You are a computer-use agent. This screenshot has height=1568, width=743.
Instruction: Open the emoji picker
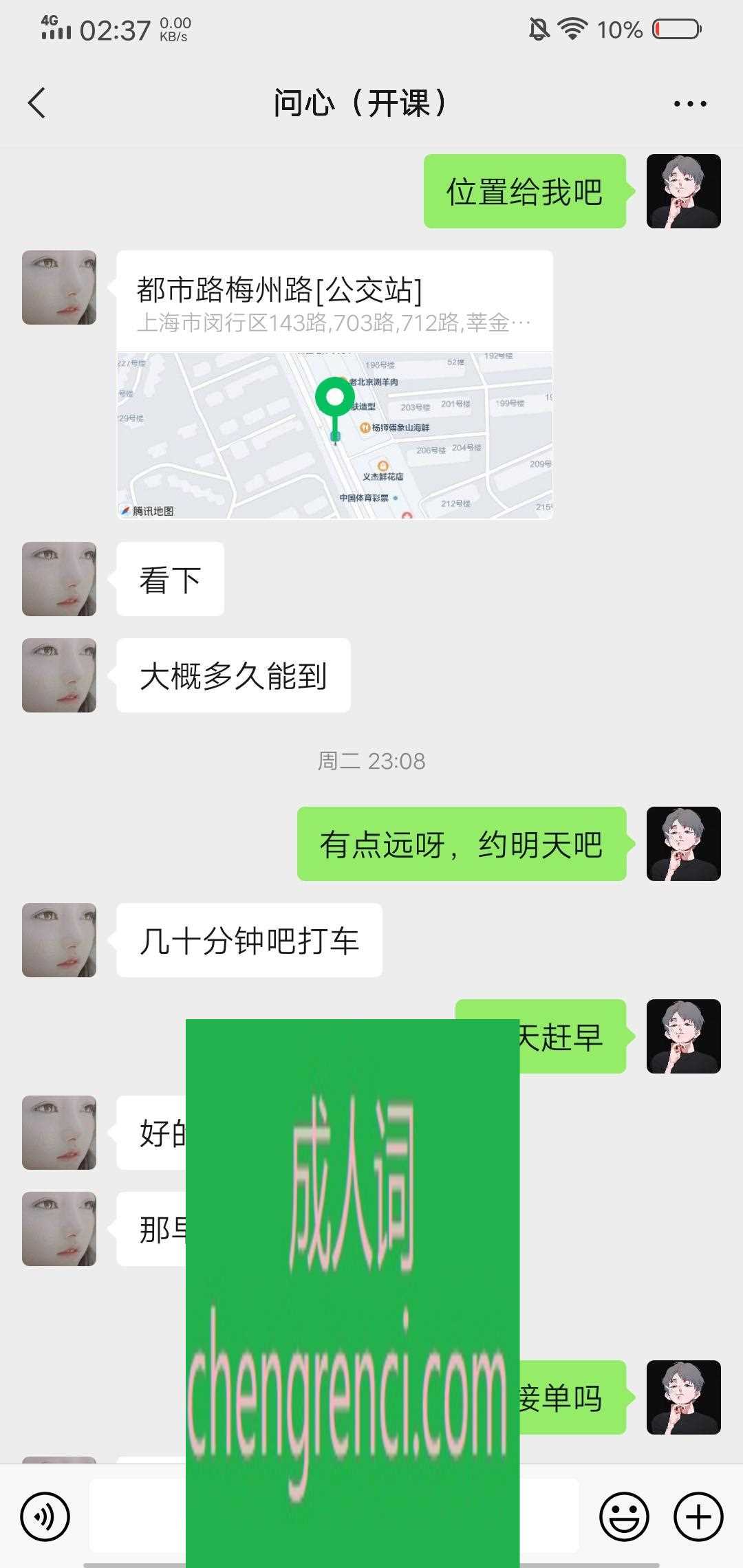(x=624, y=1516)
